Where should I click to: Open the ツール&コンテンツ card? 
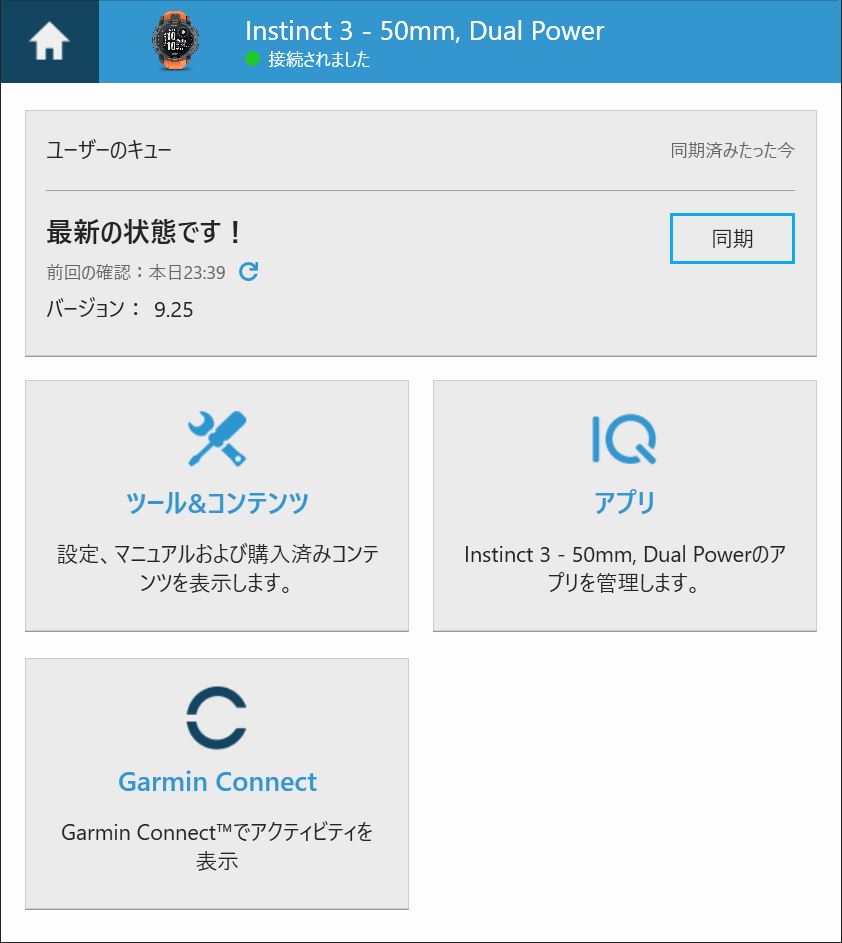pyautogui.click(x=217, y=505)
